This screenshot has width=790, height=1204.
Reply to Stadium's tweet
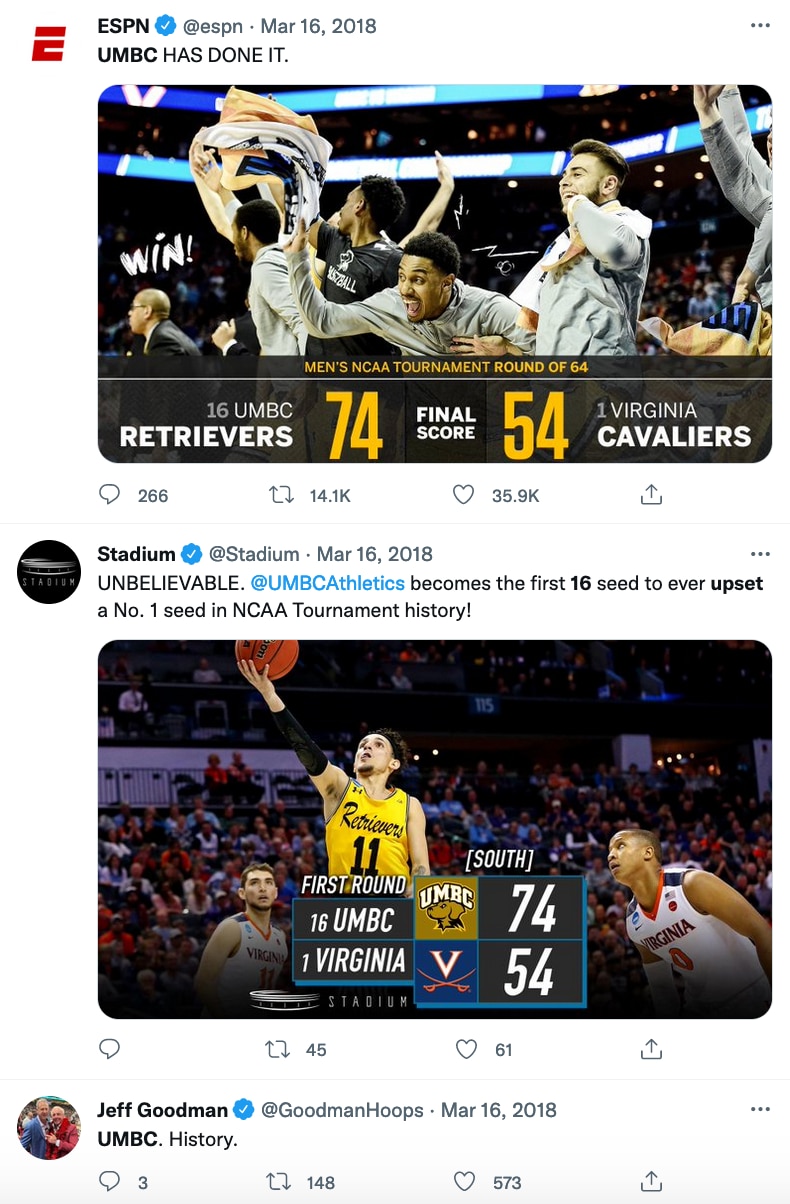[x=110, y=1049]
